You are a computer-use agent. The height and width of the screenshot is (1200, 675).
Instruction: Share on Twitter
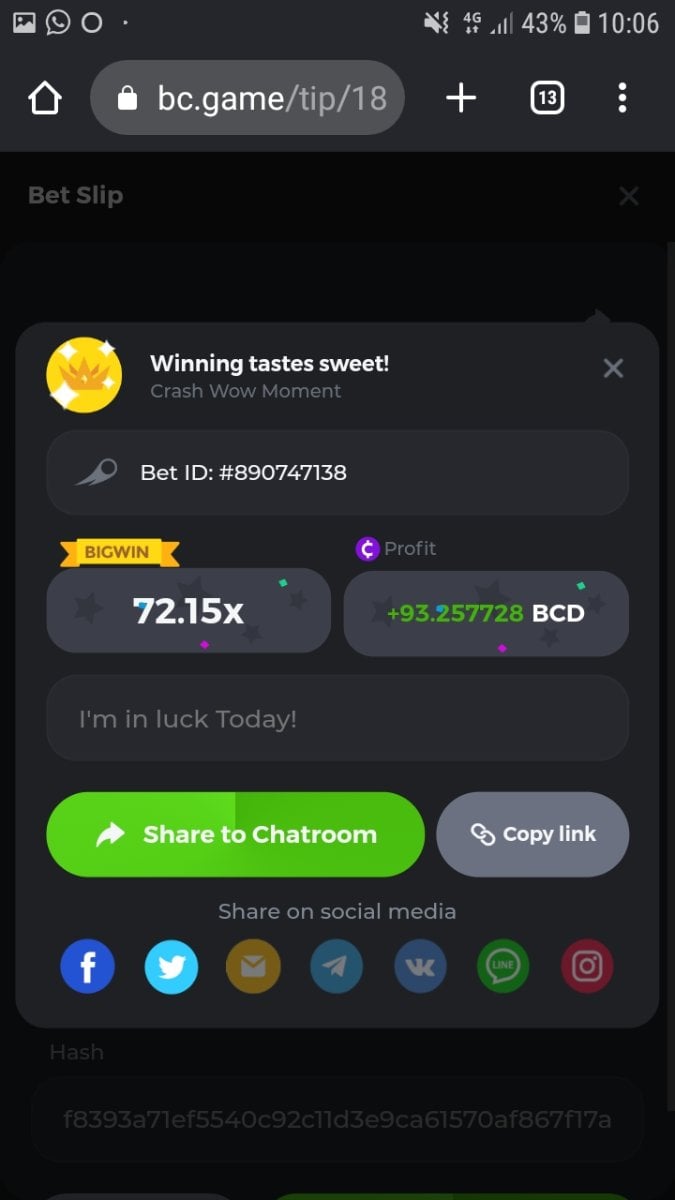[171, 966]
